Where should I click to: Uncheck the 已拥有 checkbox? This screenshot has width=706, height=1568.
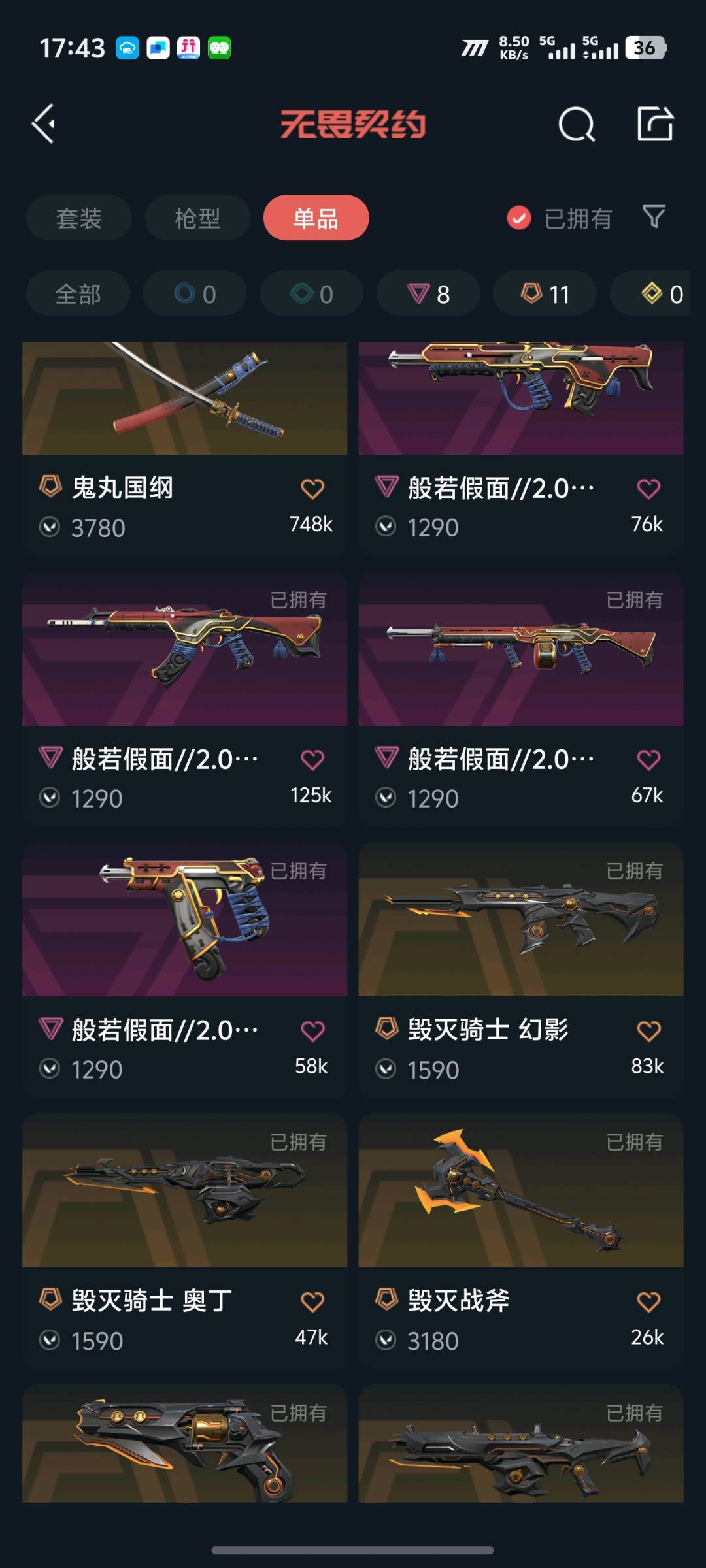point(519,218)
